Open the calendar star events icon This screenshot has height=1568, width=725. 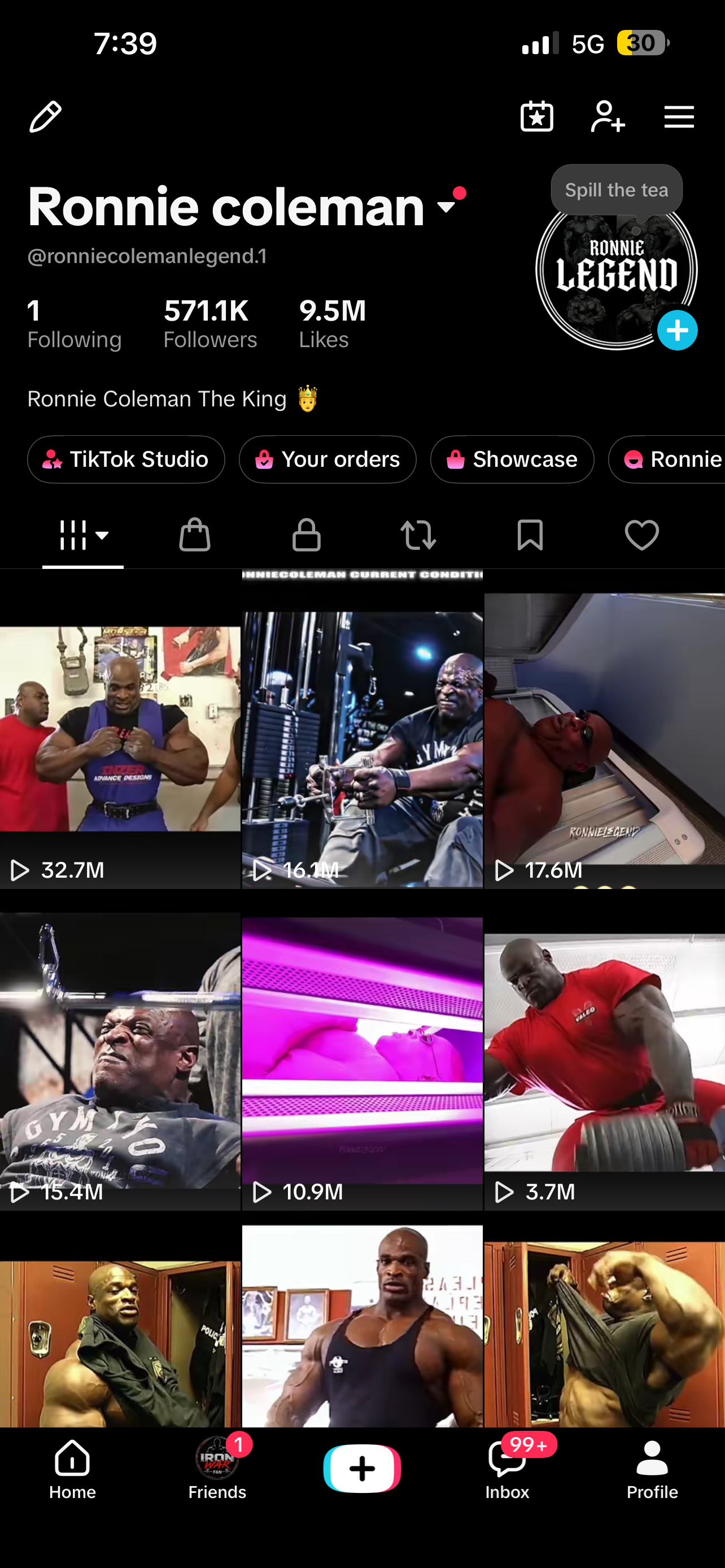click(537, 116)
